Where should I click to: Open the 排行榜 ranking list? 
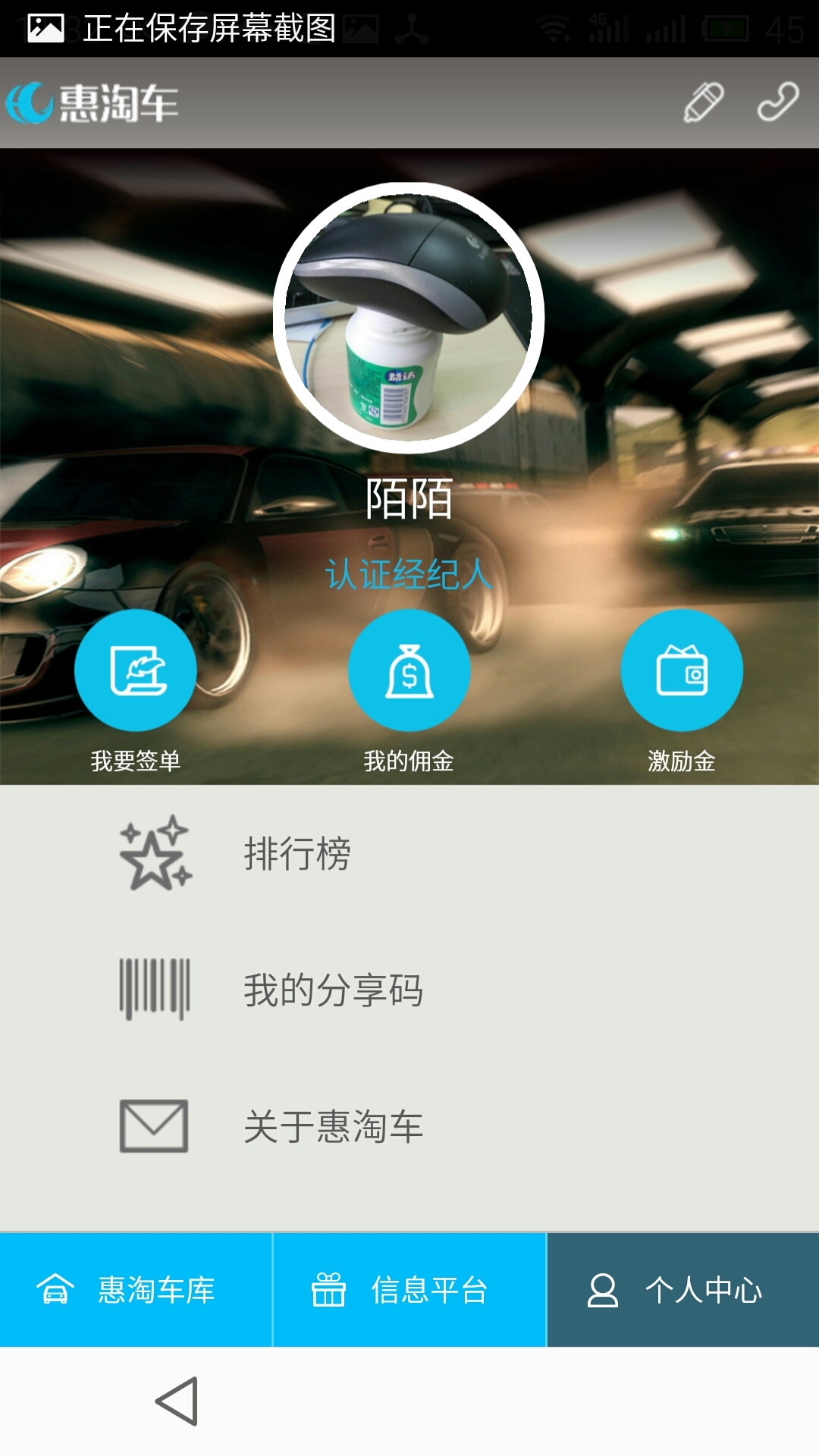296,854
